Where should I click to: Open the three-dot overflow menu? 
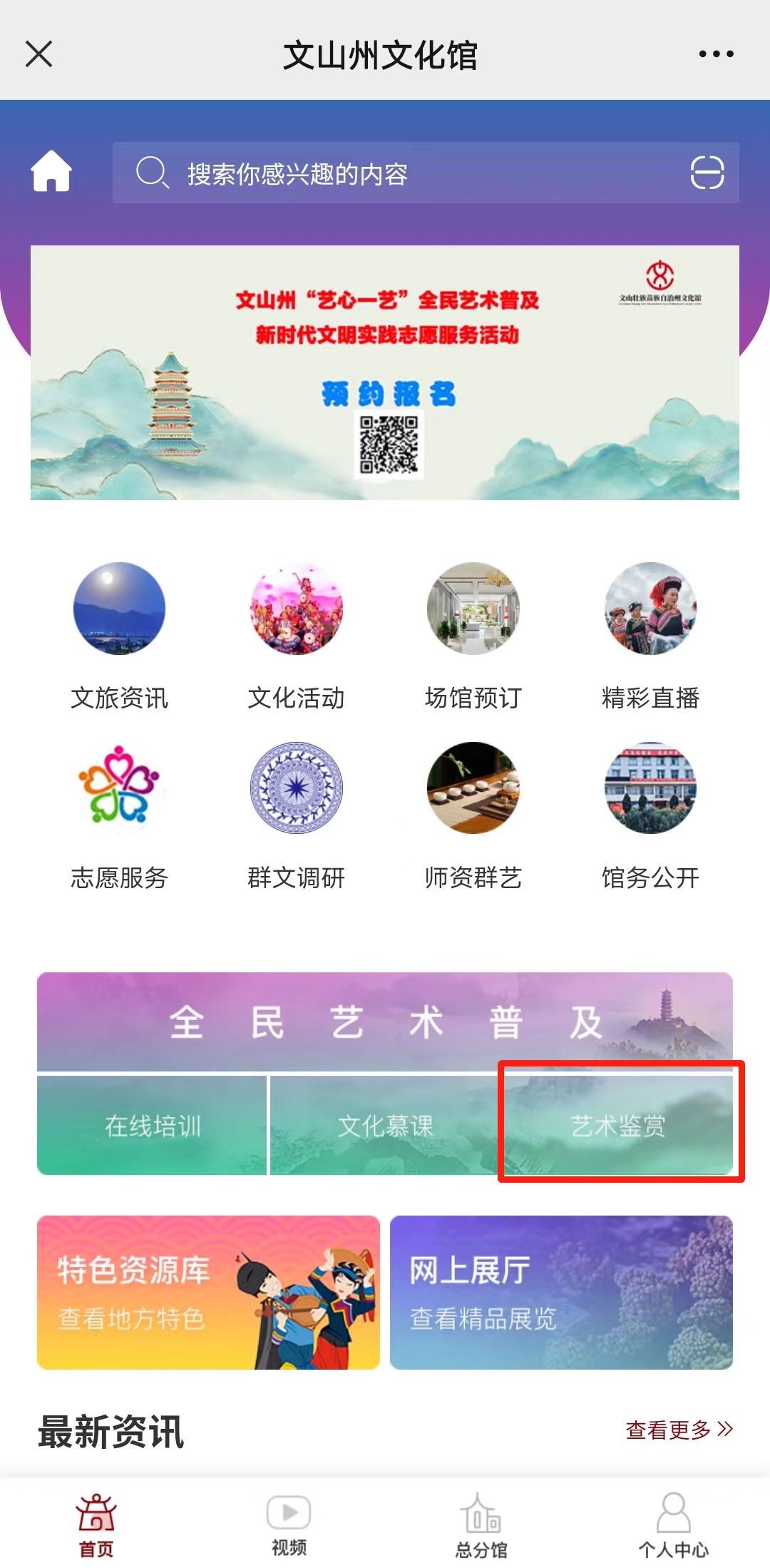coord(716,54)
